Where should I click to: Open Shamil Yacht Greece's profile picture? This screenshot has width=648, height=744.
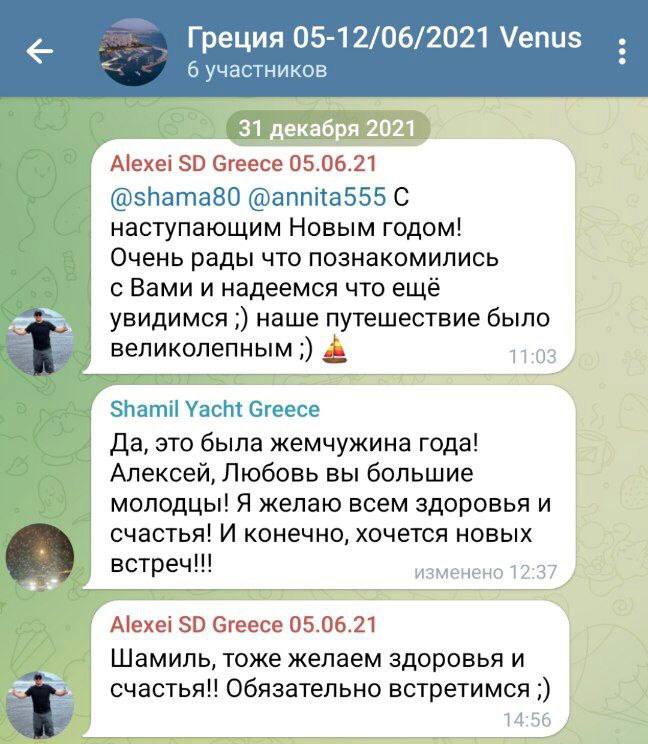pos(40,553)
